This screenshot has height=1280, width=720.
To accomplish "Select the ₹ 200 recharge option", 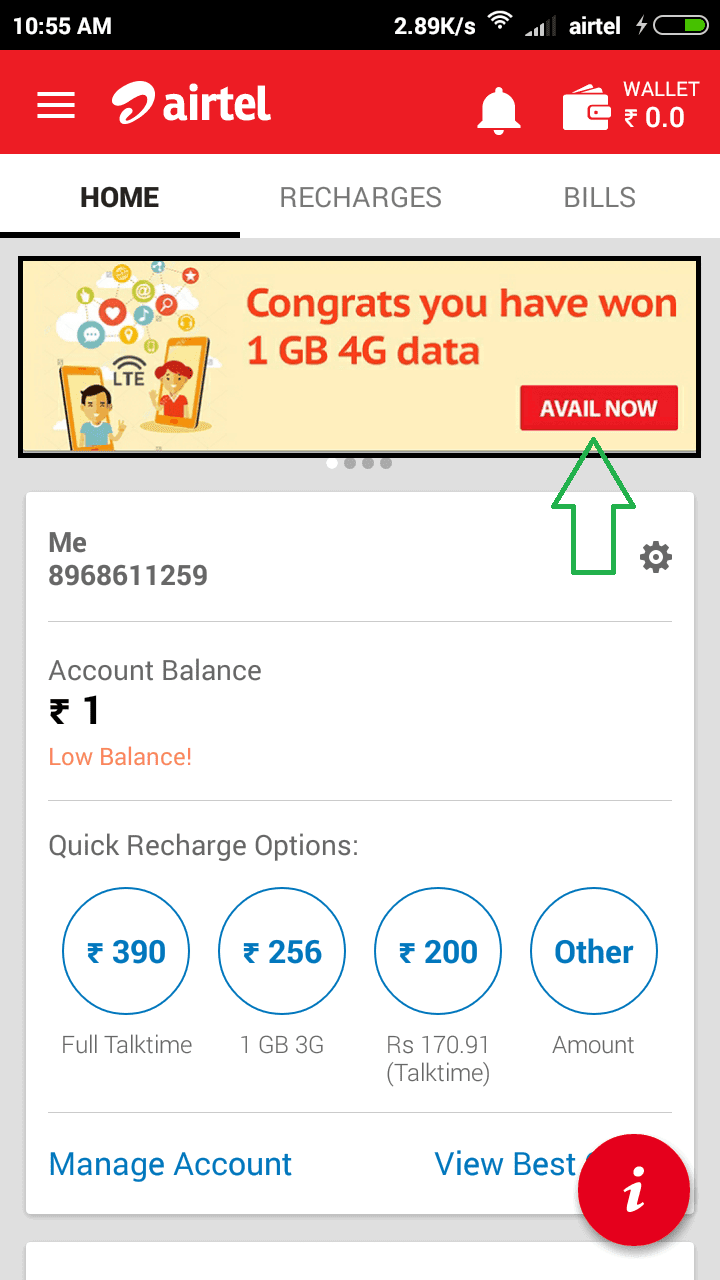I will pos(438,951).
